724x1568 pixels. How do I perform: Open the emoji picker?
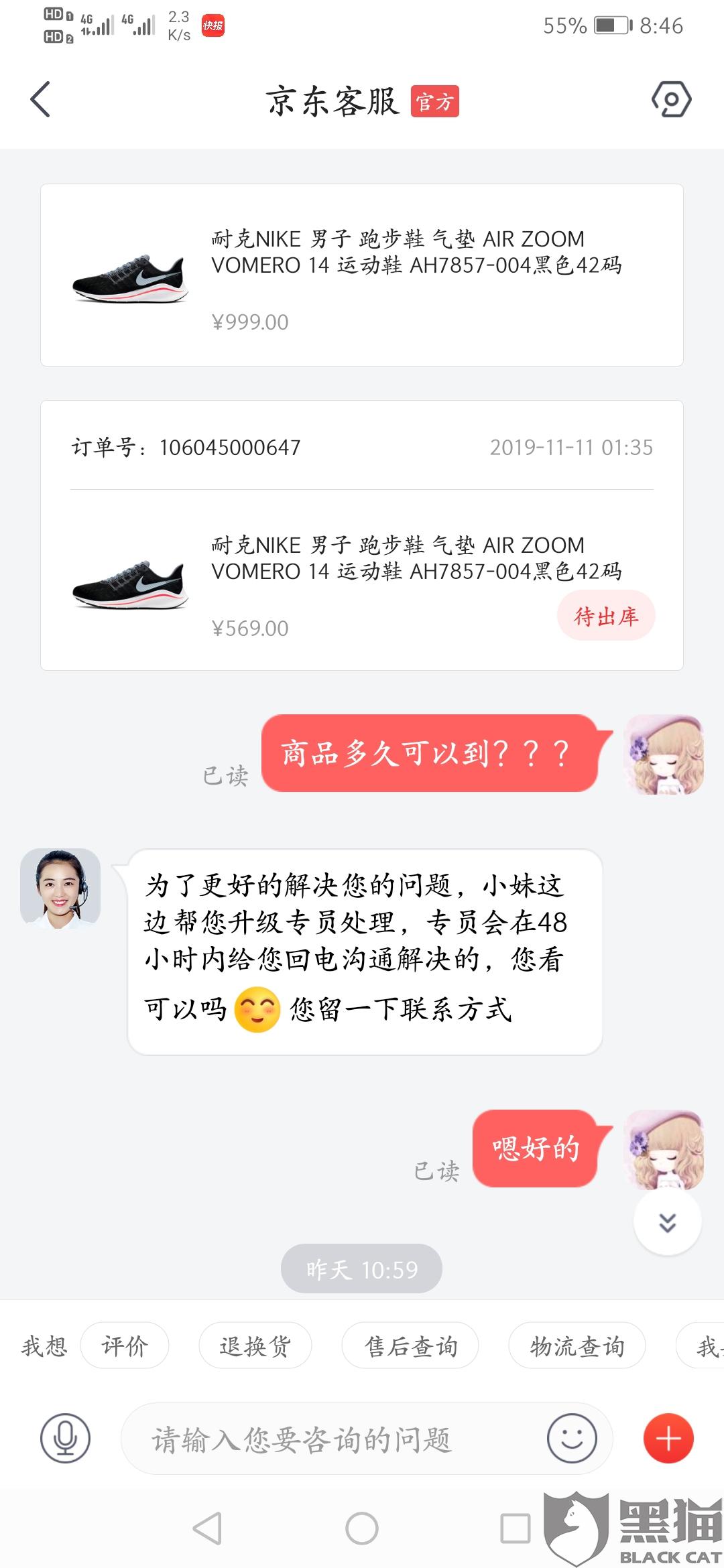[571, 1437]
